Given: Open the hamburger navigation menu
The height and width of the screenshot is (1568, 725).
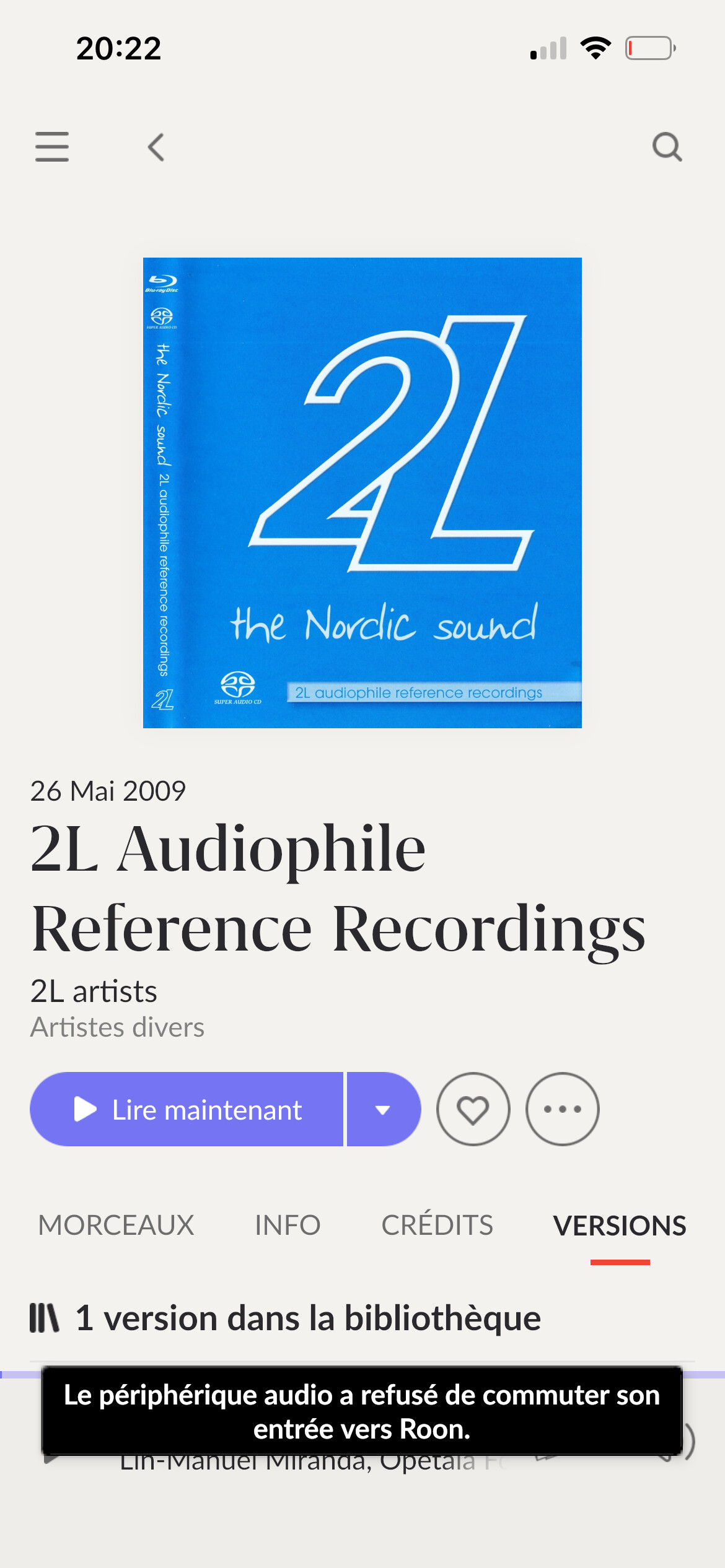Looking at the screenshot, I should pyautogui.click(x=52, y=147).
